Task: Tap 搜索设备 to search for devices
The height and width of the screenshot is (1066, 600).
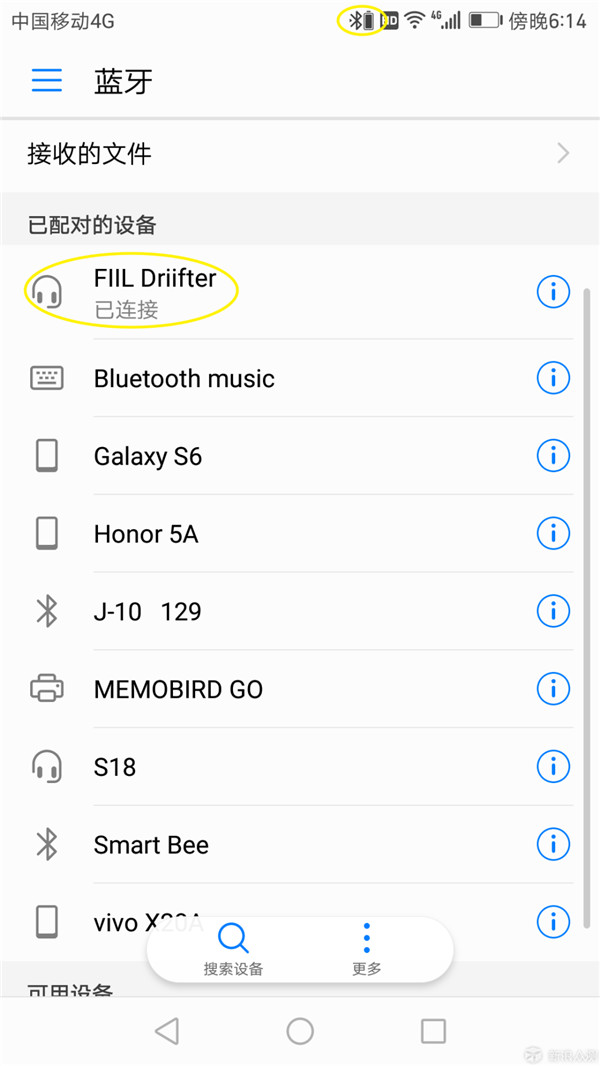Action: (x=233, y=950)
